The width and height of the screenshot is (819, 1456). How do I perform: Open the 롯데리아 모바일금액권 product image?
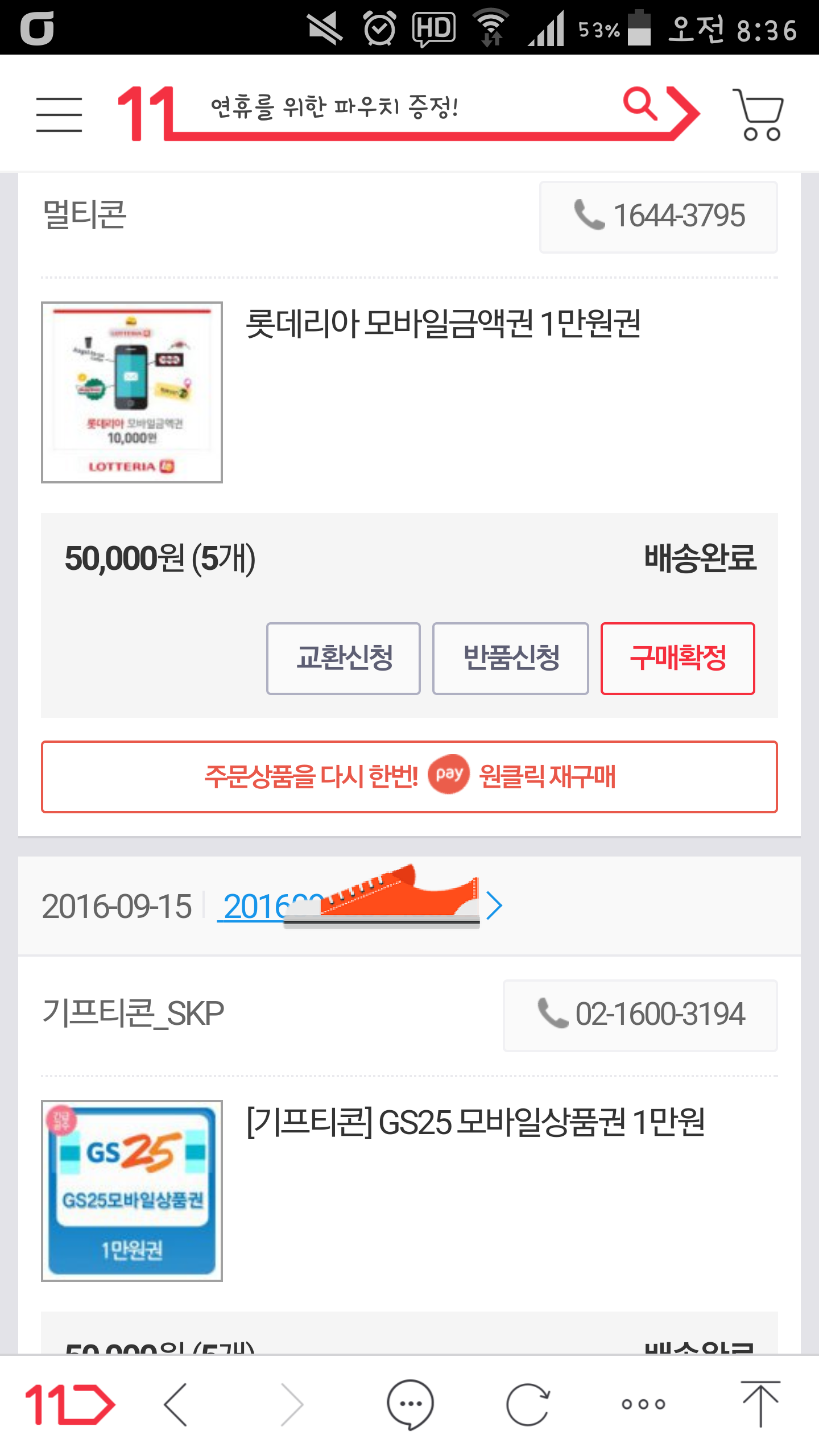(132, 392)
